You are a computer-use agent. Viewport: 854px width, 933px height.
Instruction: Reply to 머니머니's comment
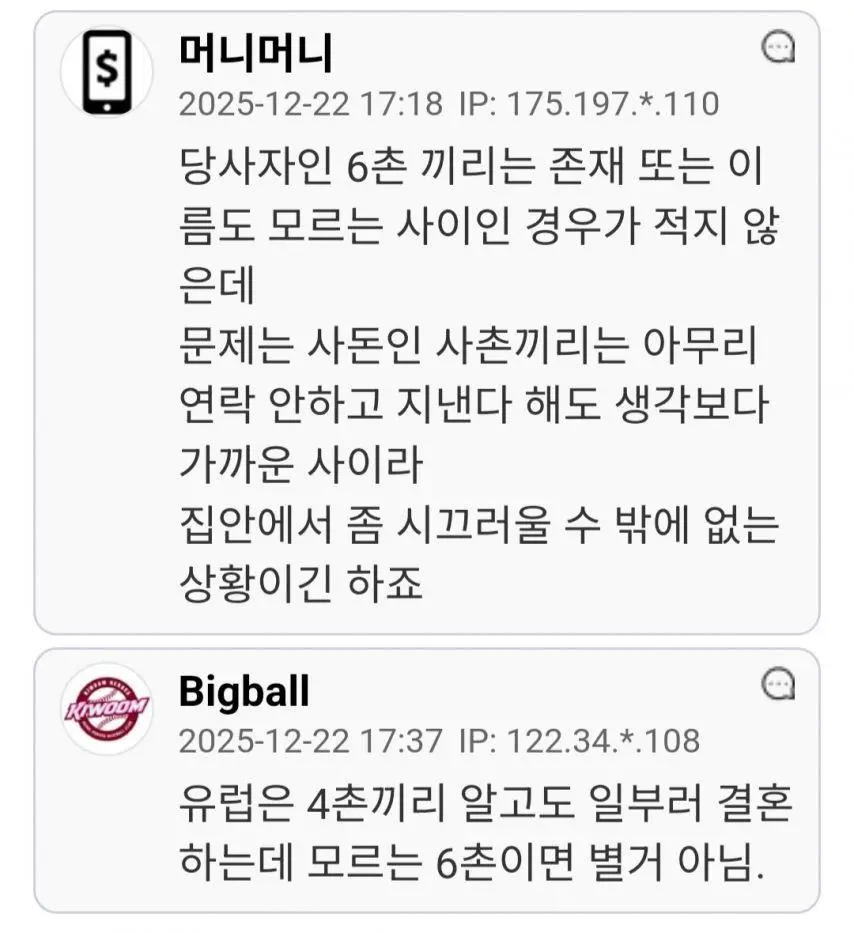tap(778, 46)
